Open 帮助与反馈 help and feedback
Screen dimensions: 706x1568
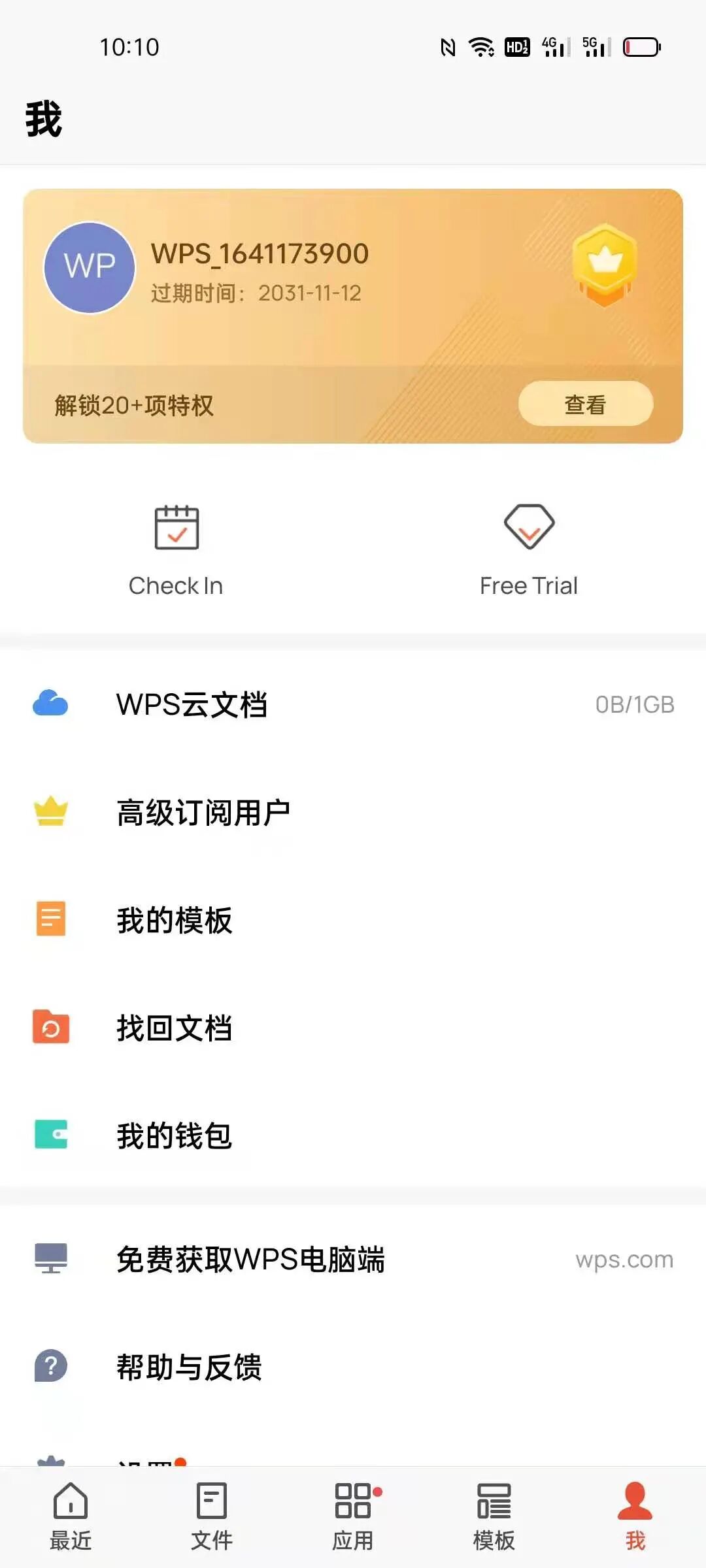click(x=353, y=1367)
